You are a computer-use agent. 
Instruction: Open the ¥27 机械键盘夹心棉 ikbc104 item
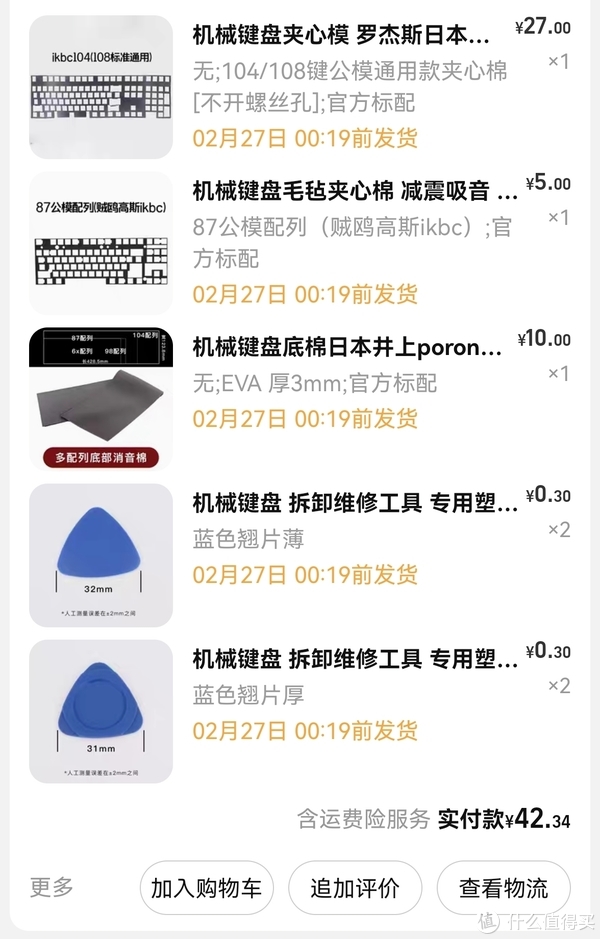[341, 36]
